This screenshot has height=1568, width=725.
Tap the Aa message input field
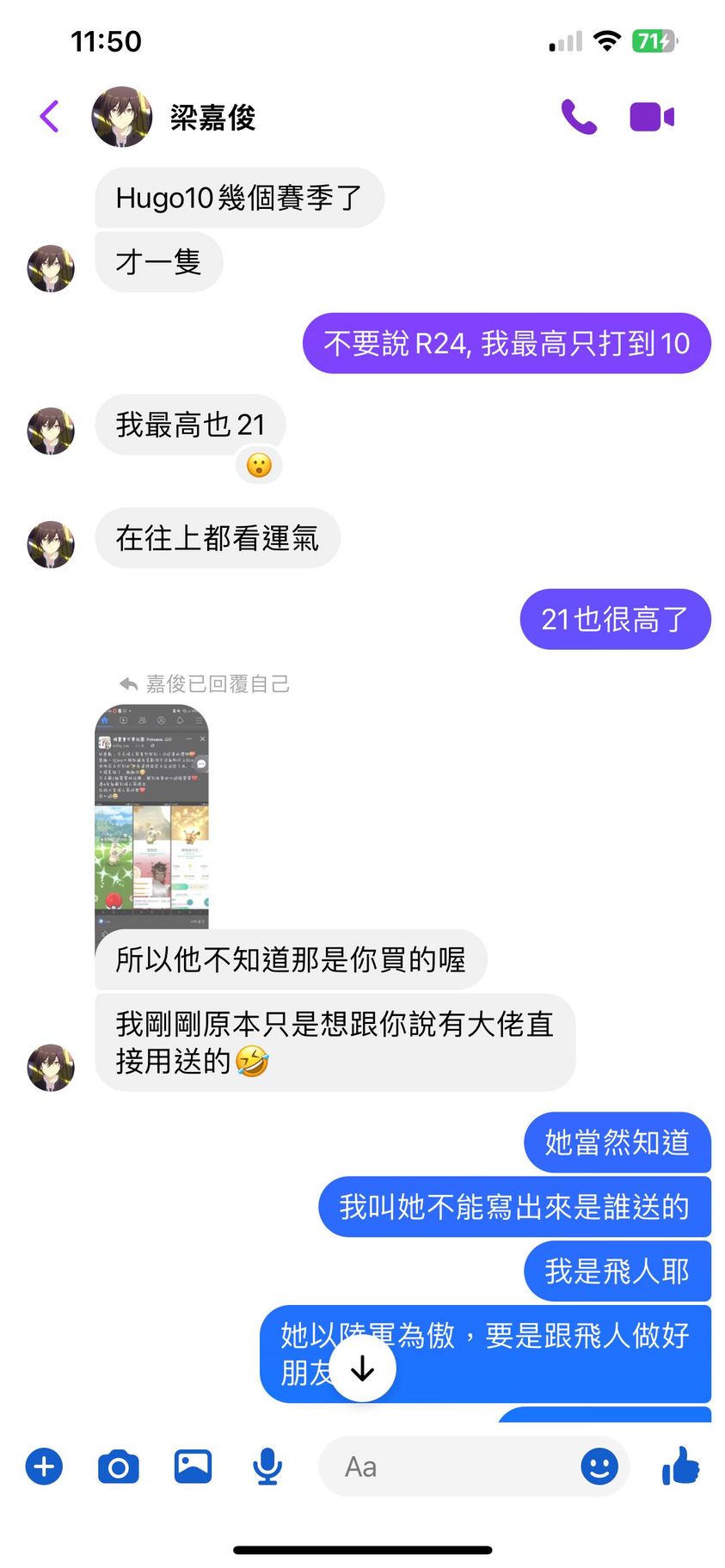pos(447,1467)
